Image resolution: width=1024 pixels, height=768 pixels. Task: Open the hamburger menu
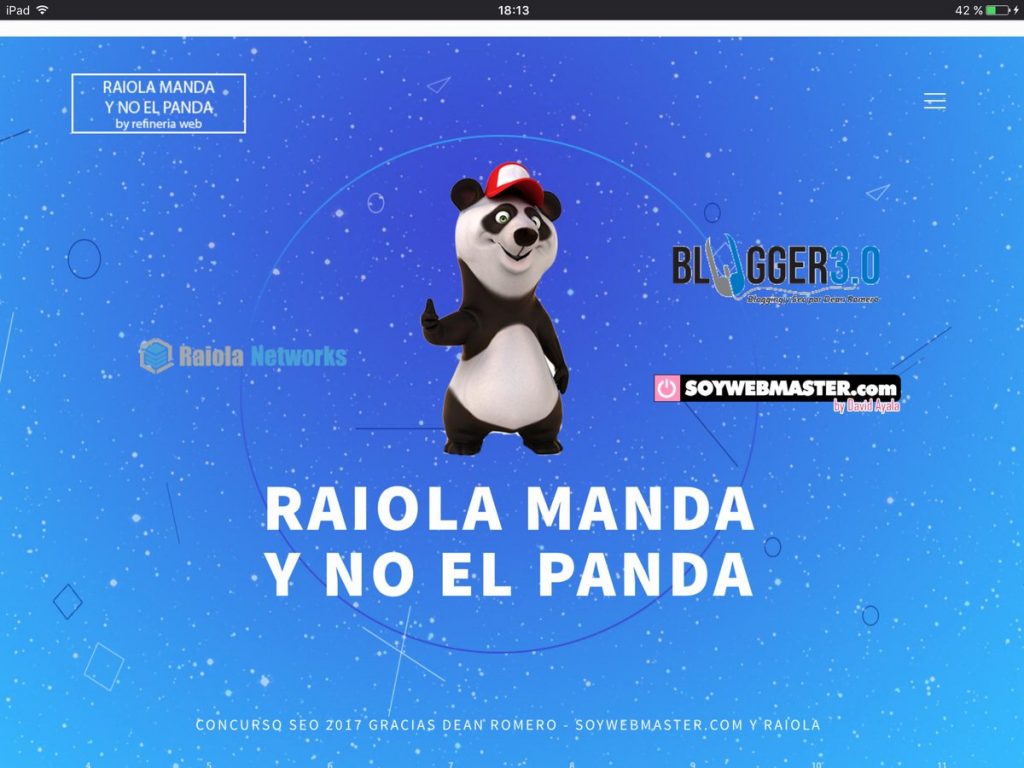tap(934, 101)
